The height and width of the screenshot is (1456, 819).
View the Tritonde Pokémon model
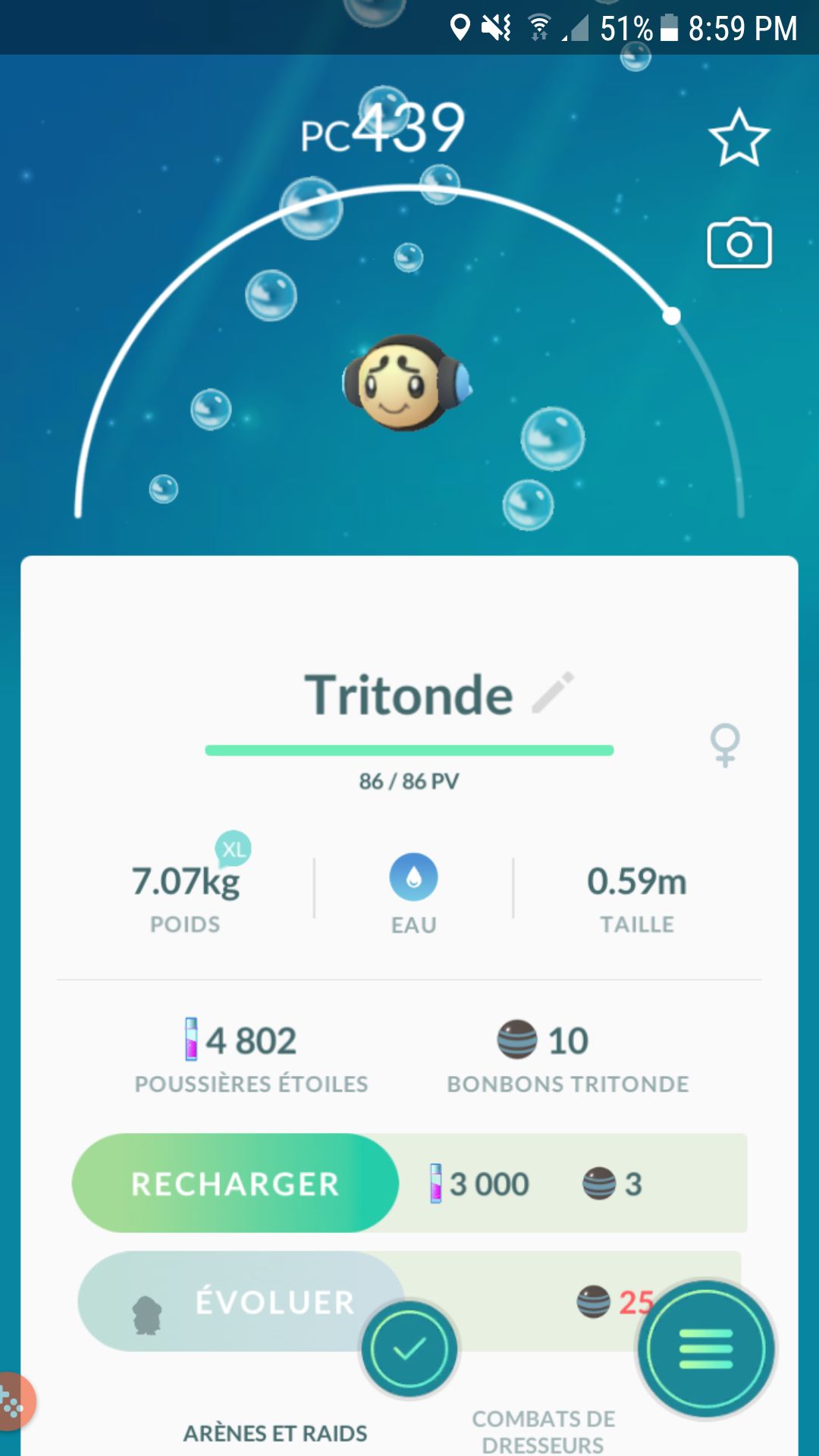click(x=406, y=384)
